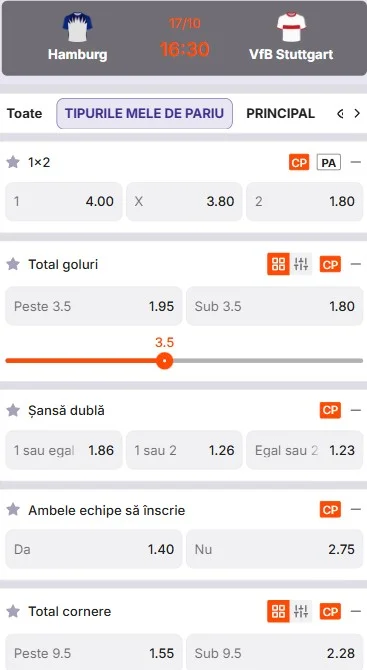Select Sub 3.5 goals at 1.80

point(275,306)
